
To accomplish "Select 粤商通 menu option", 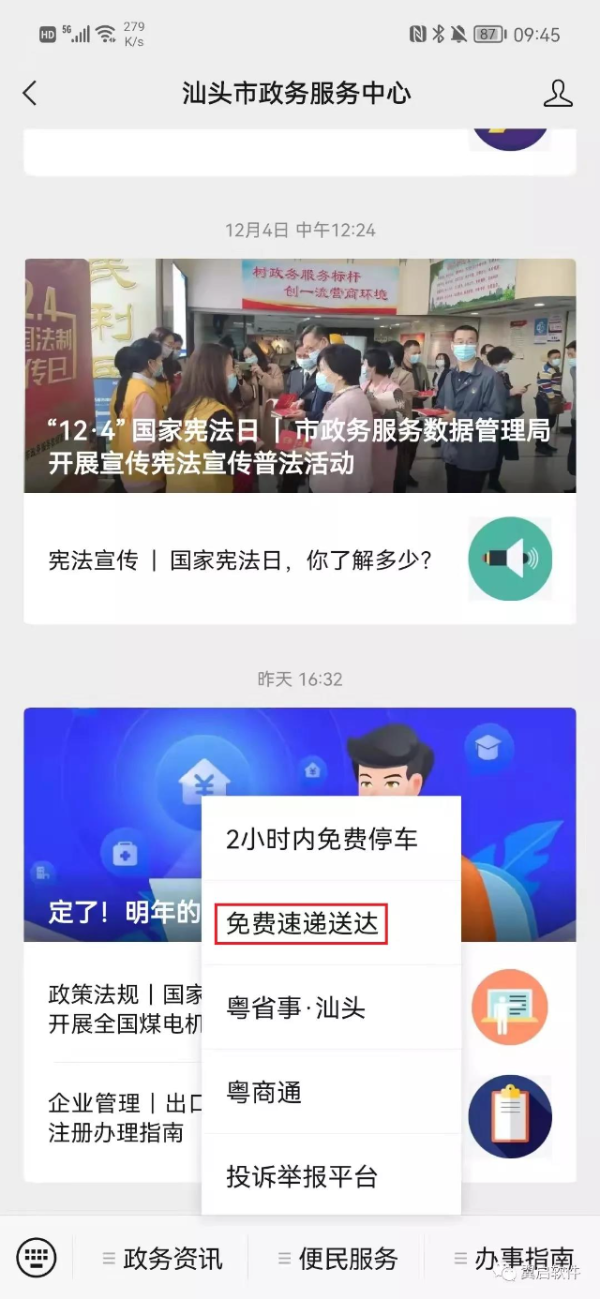I will 264,1092.
